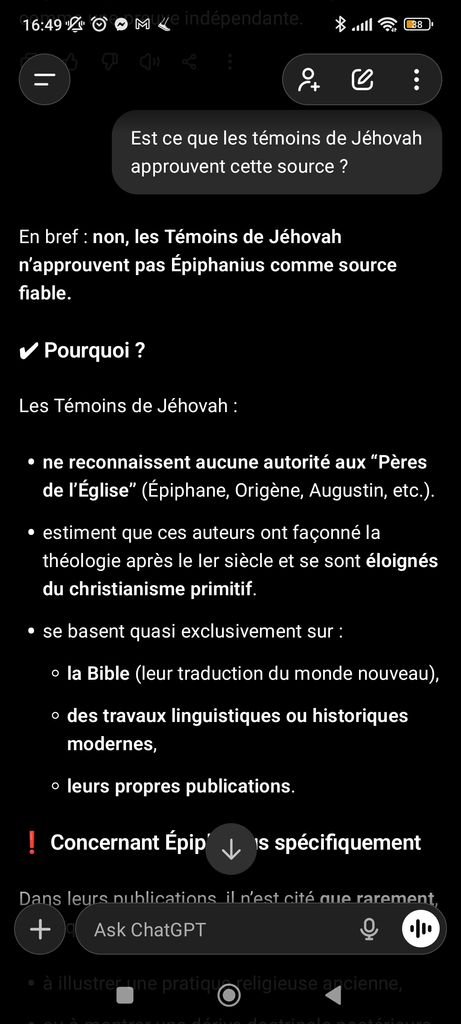
Task: Tap the plus attachment button
Action: coord(40,929)
